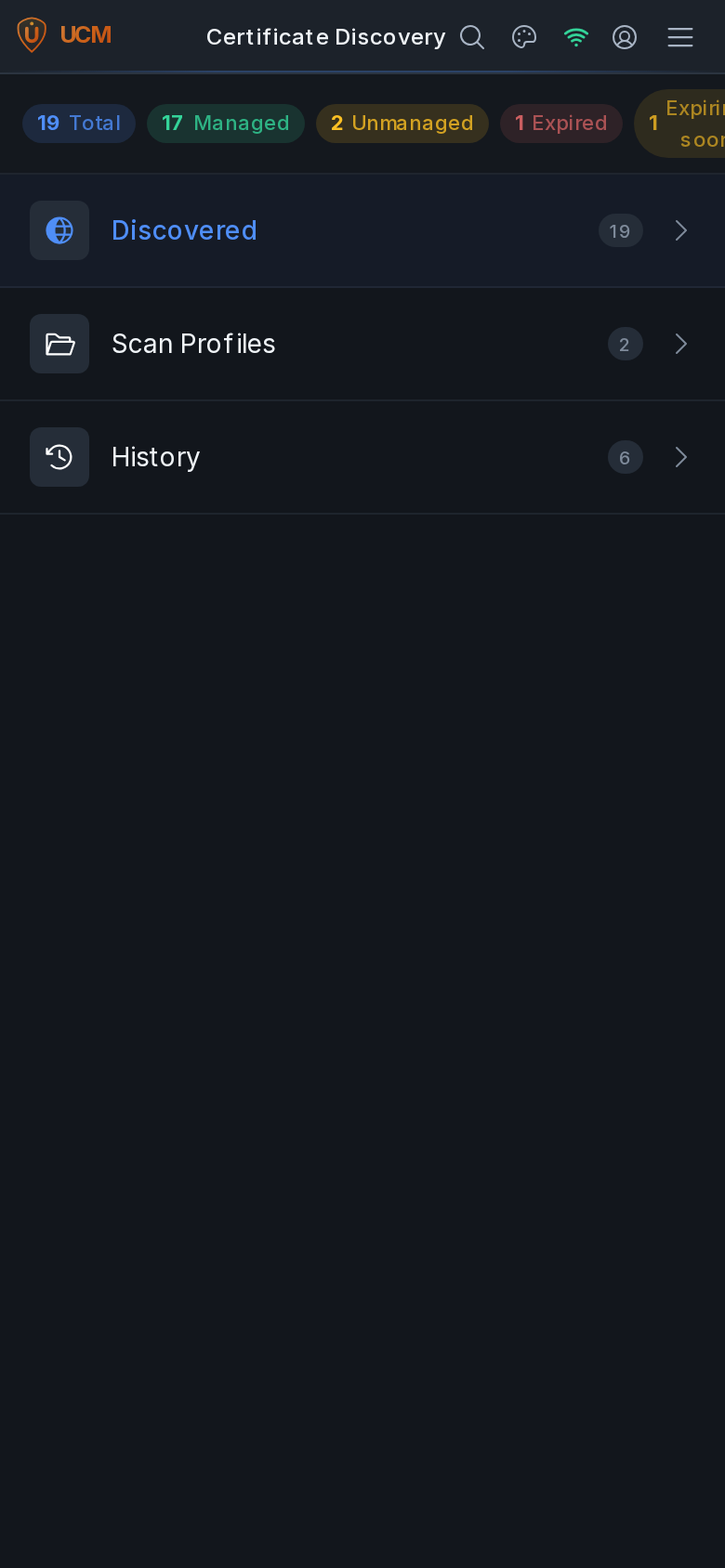The width and height of the screenshot is (725, 1568).
Task: Click the globe icon beside Discovered
Action: click(59, 230)
